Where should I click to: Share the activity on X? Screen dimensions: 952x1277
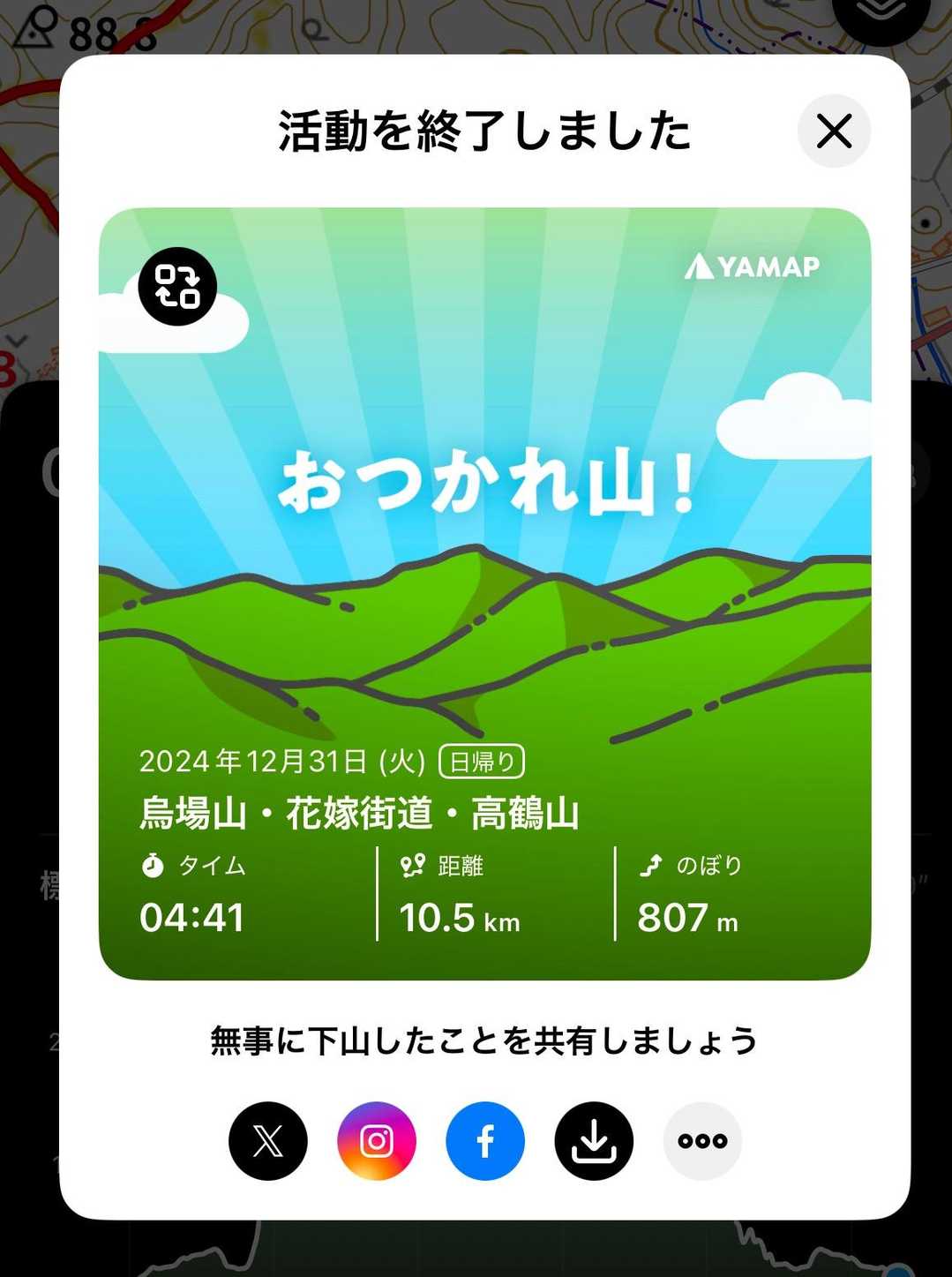tap(268, 1141)
